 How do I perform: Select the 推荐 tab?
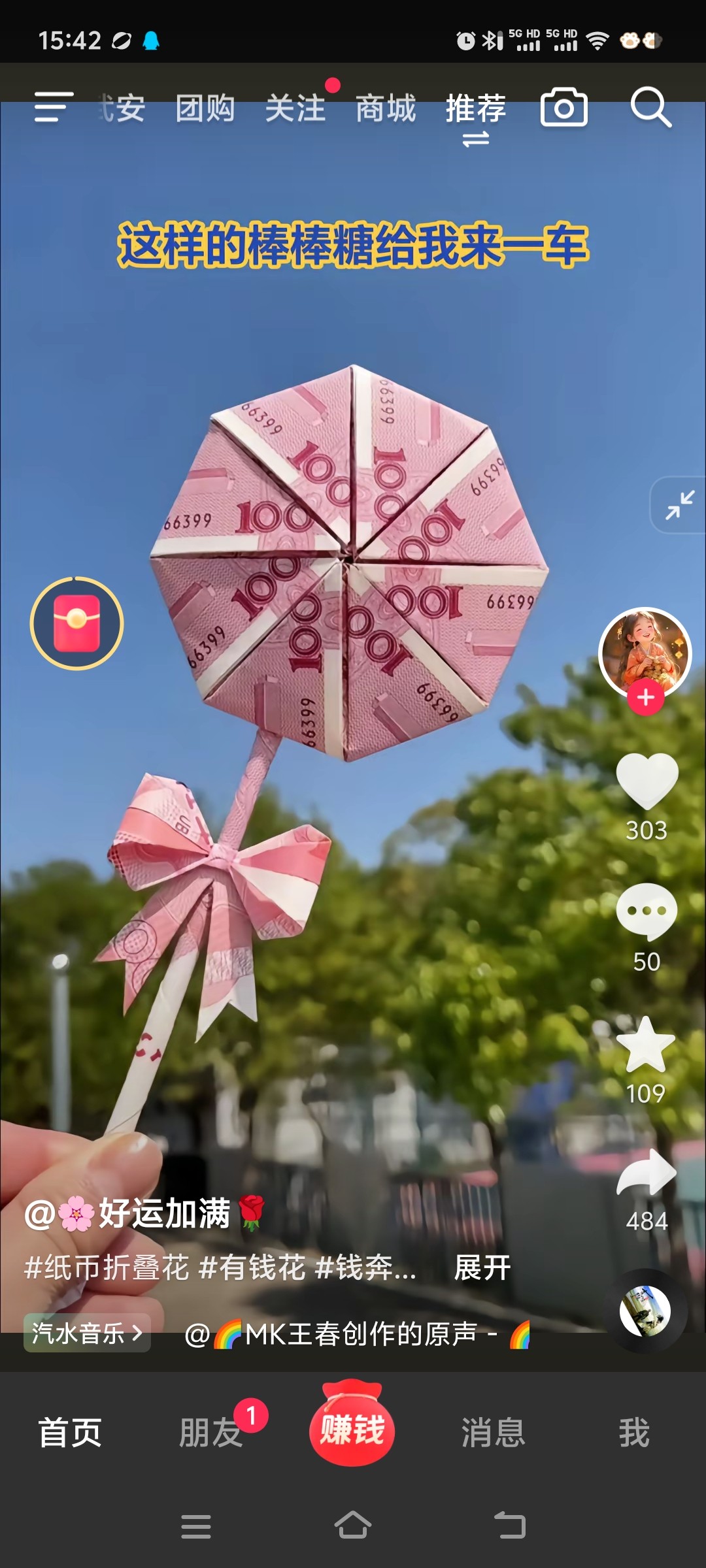pyautogui.click(x=476, y=108)
